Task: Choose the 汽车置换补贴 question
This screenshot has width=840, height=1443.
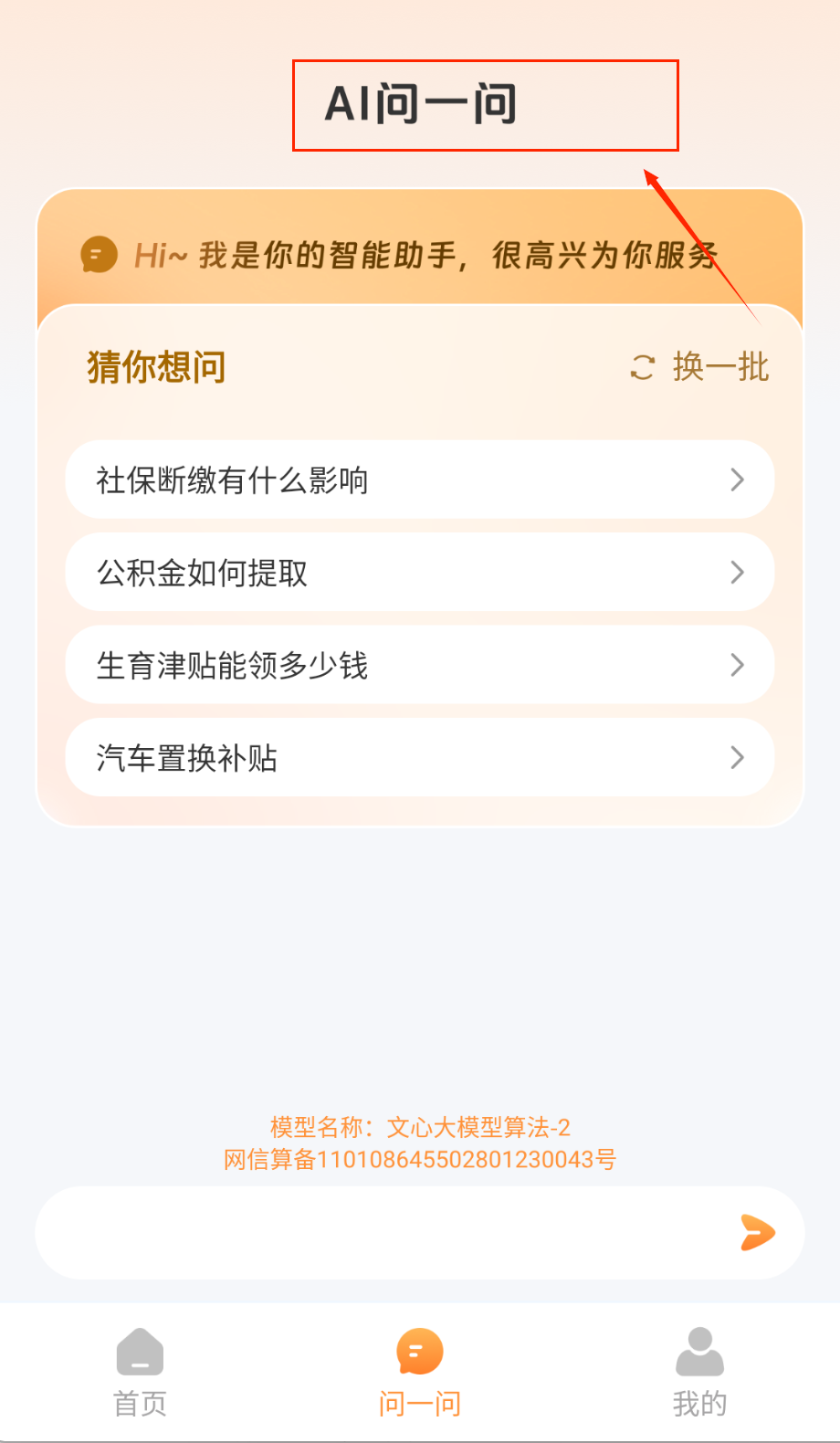Action: pos(419,758)
